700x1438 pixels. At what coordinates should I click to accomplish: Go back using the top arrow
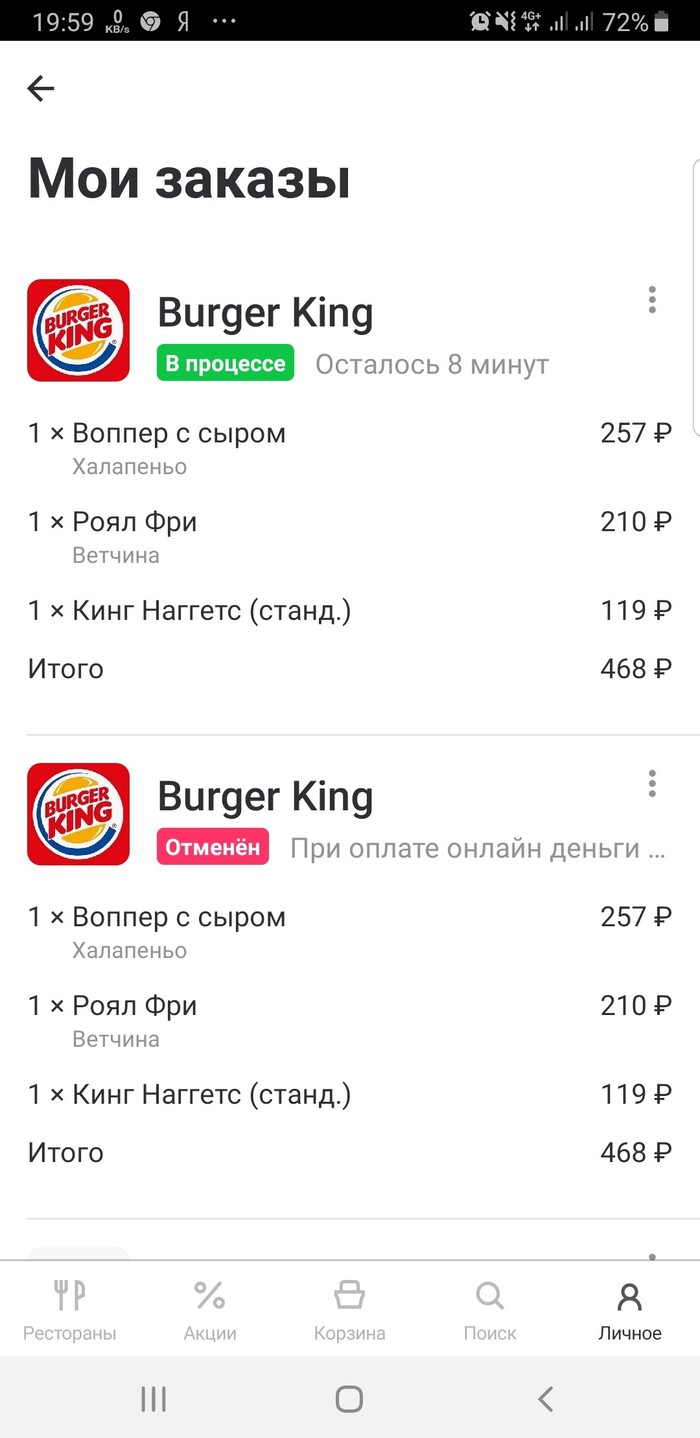[x=40, y=89]
